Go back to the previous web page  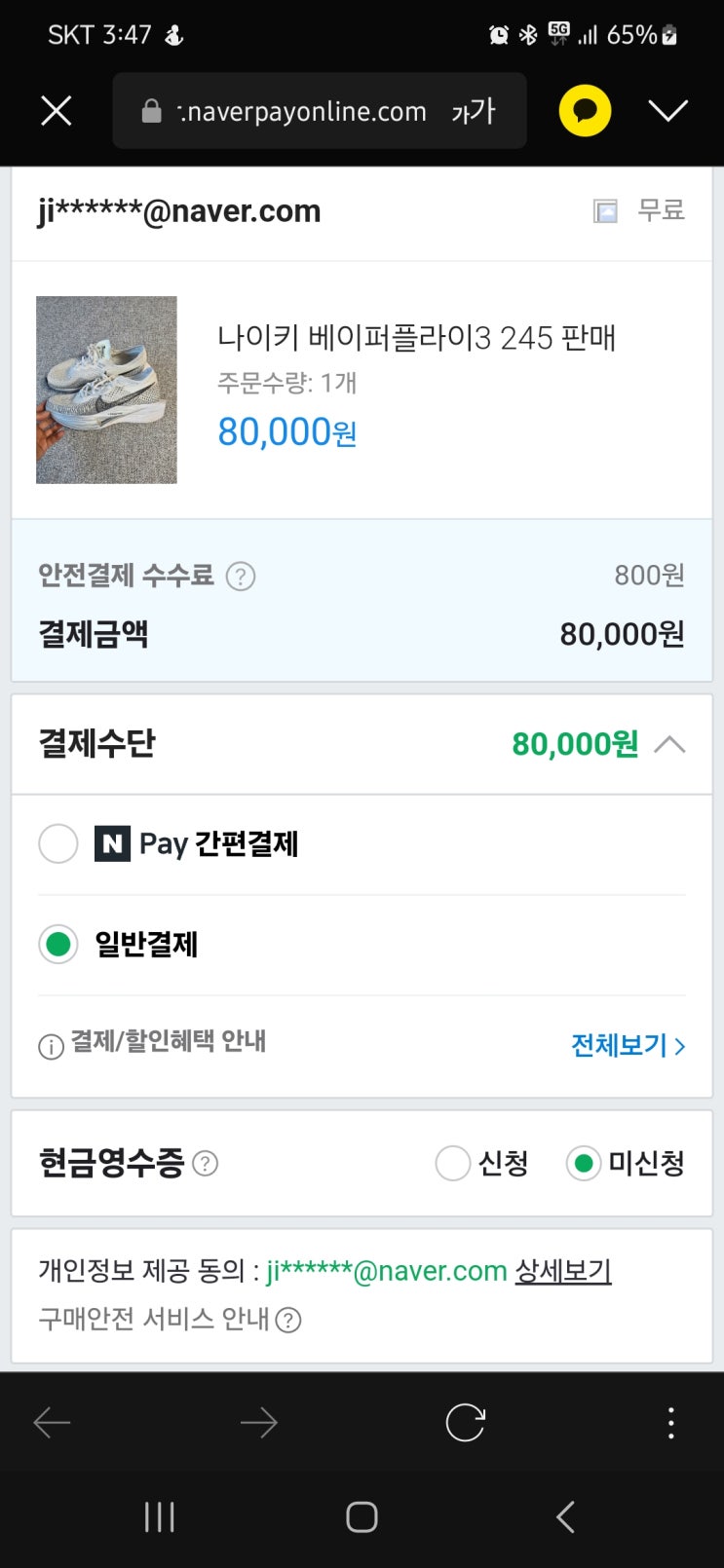point(53,1423)
